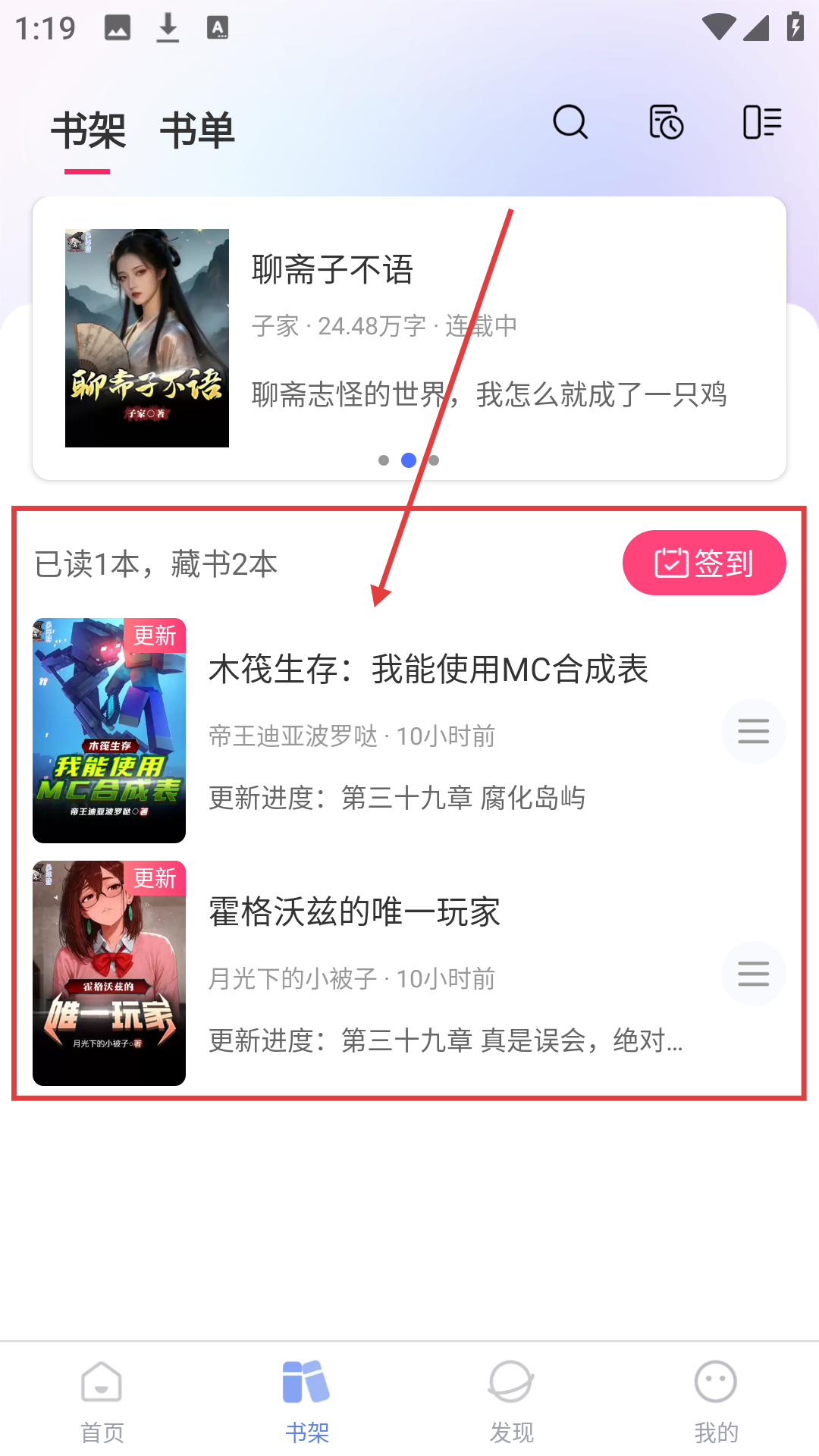Select 书架 in the bottom navigation
This screenshot has width=819, height=1456.
coord(307,1401)
